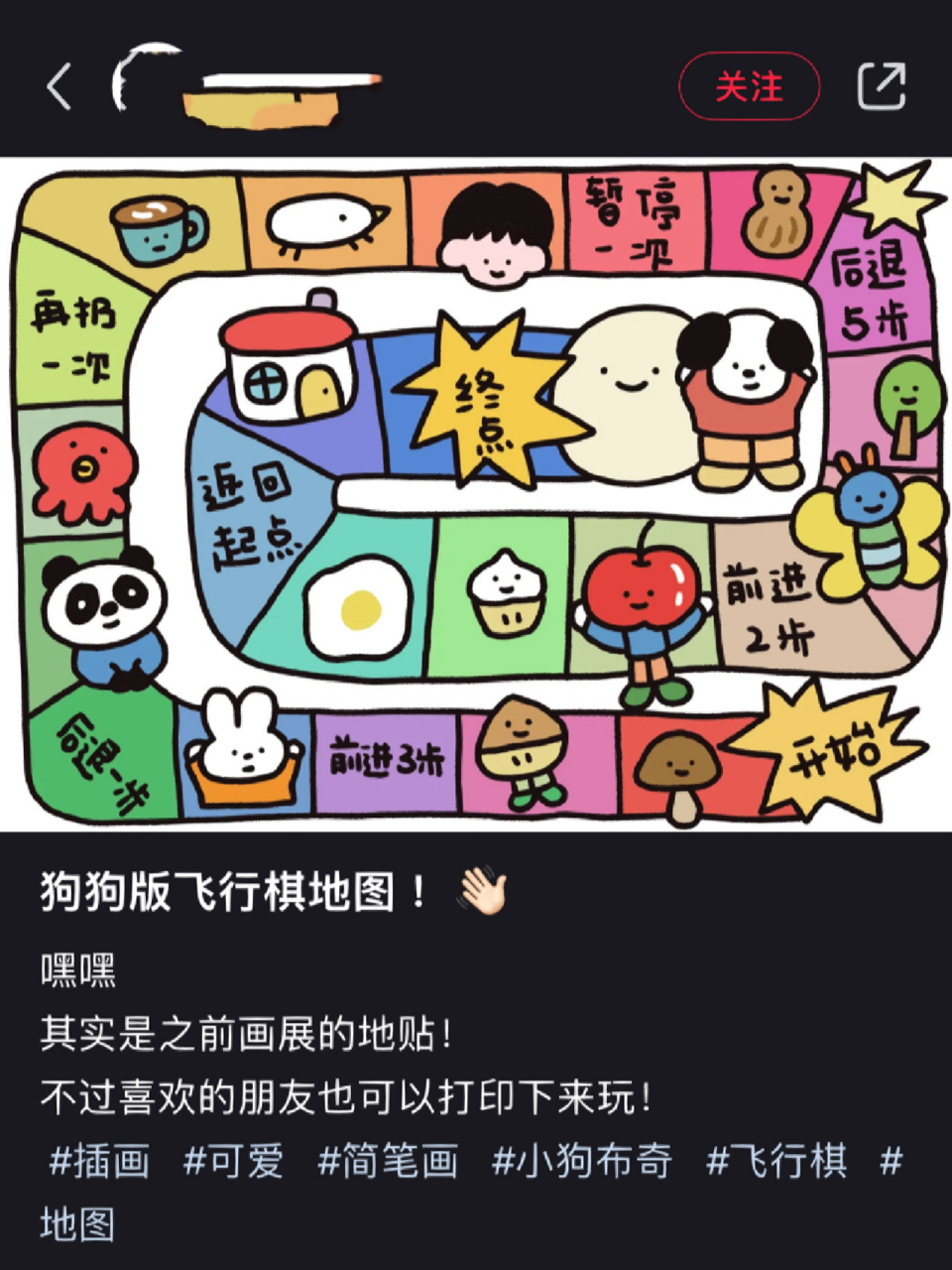Open the #可爱 hashtag
The width and height of the screenshot is (952, 1270).
point(234,1161)
